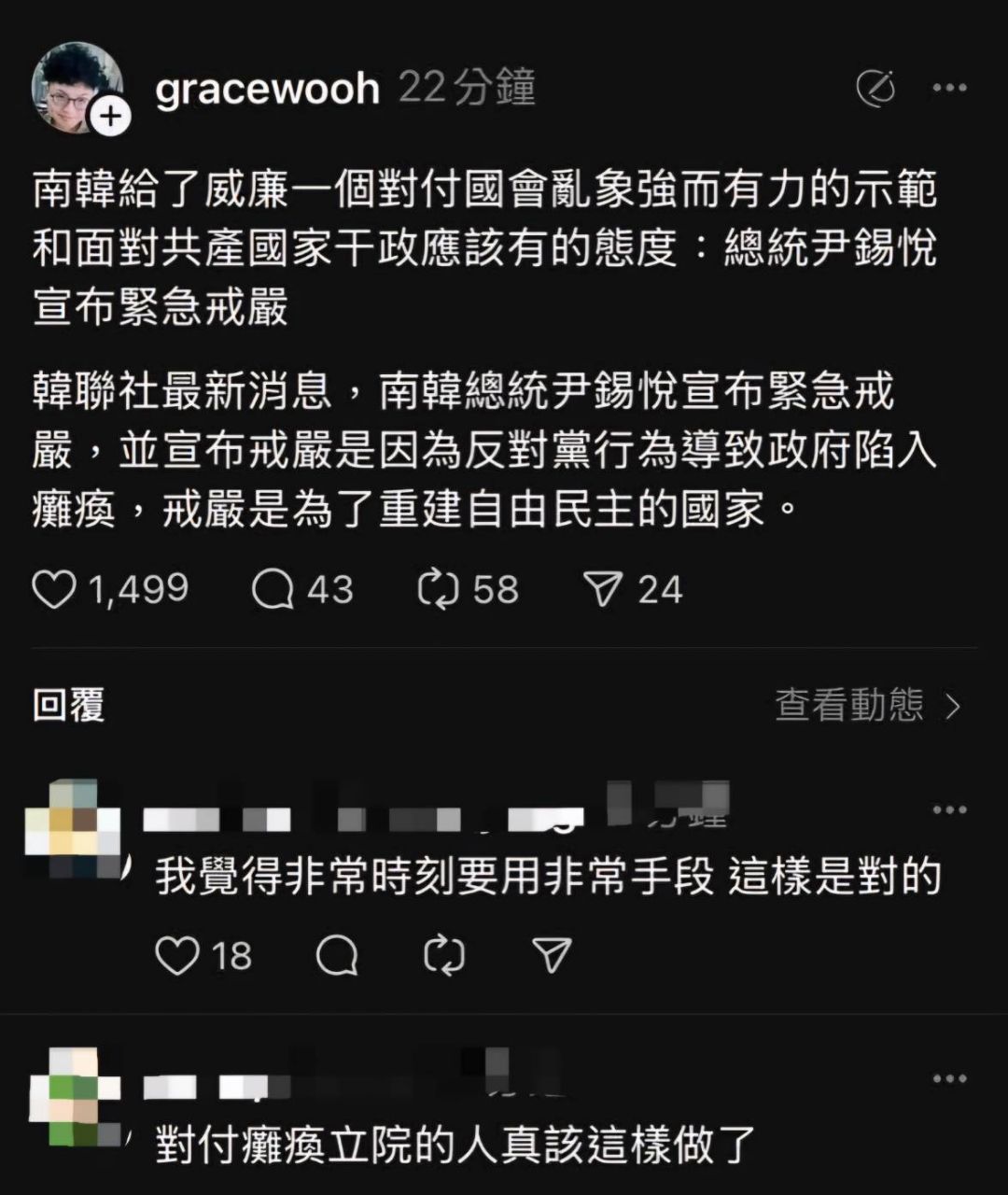Like the reply with 18 likes
The width and height of the screenshot is (1008, 1195).
(x=176, y=956)
